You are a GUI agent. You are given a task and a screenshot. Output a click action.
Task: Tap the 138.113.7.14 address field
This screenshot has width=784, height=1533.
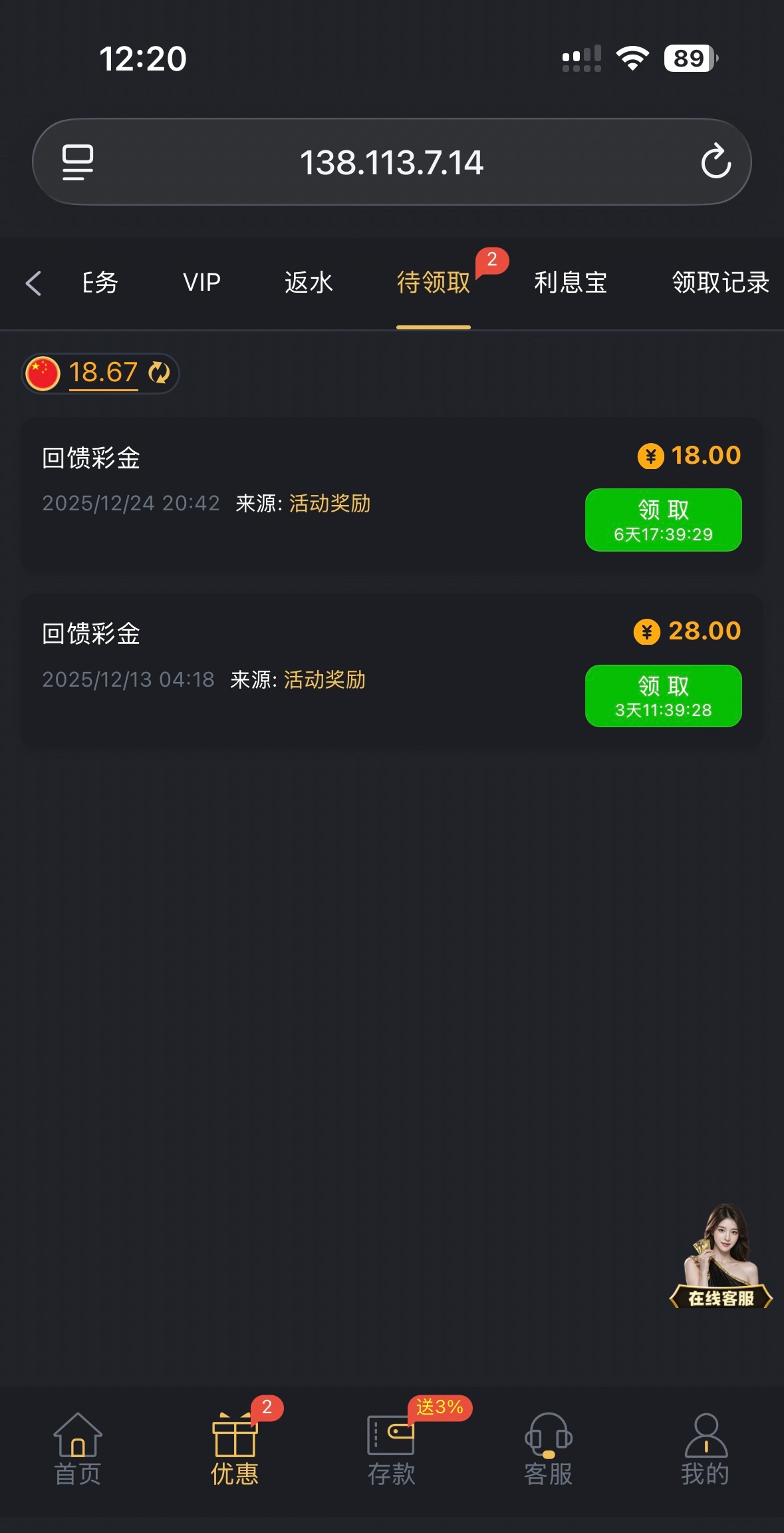391,162
